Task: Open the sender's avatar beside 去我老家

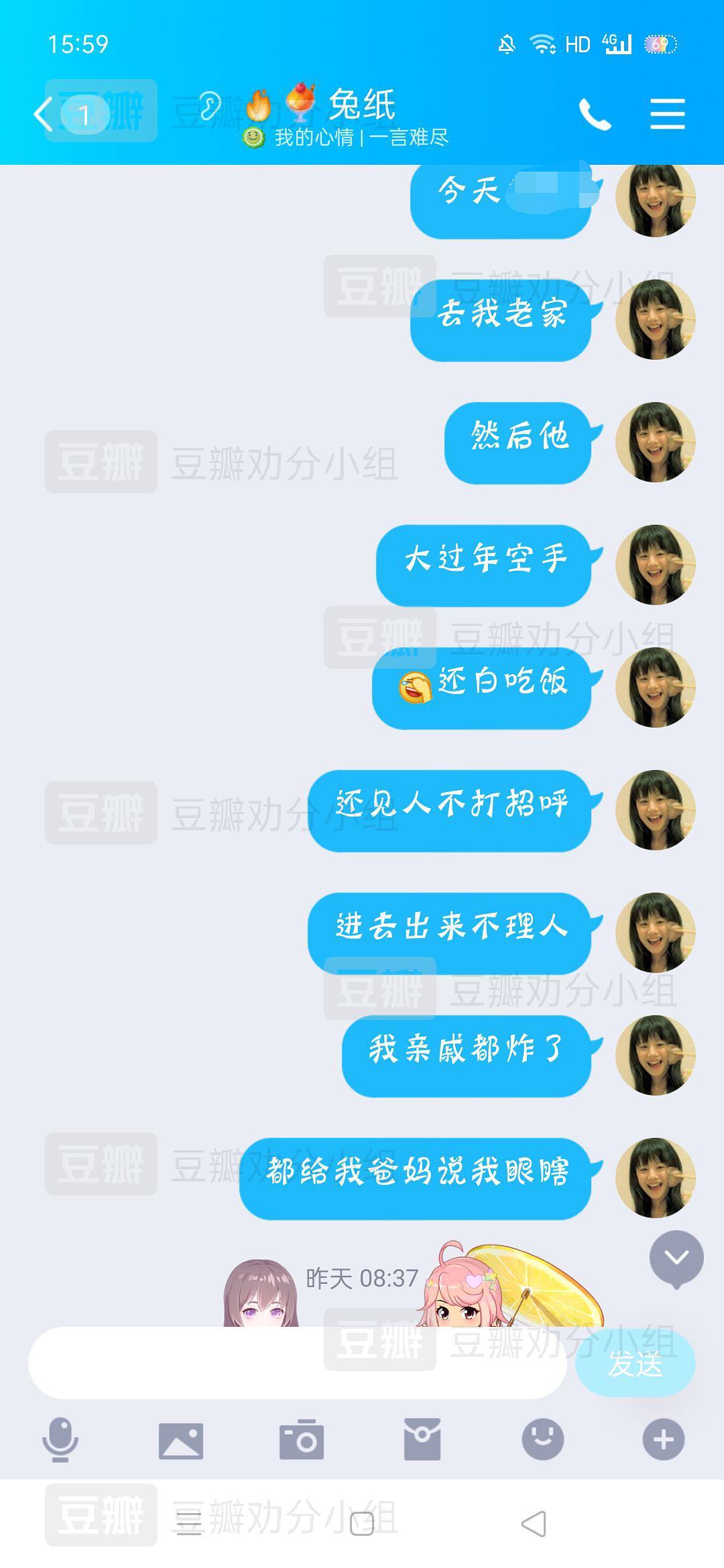Action: (x=655, y=320)
